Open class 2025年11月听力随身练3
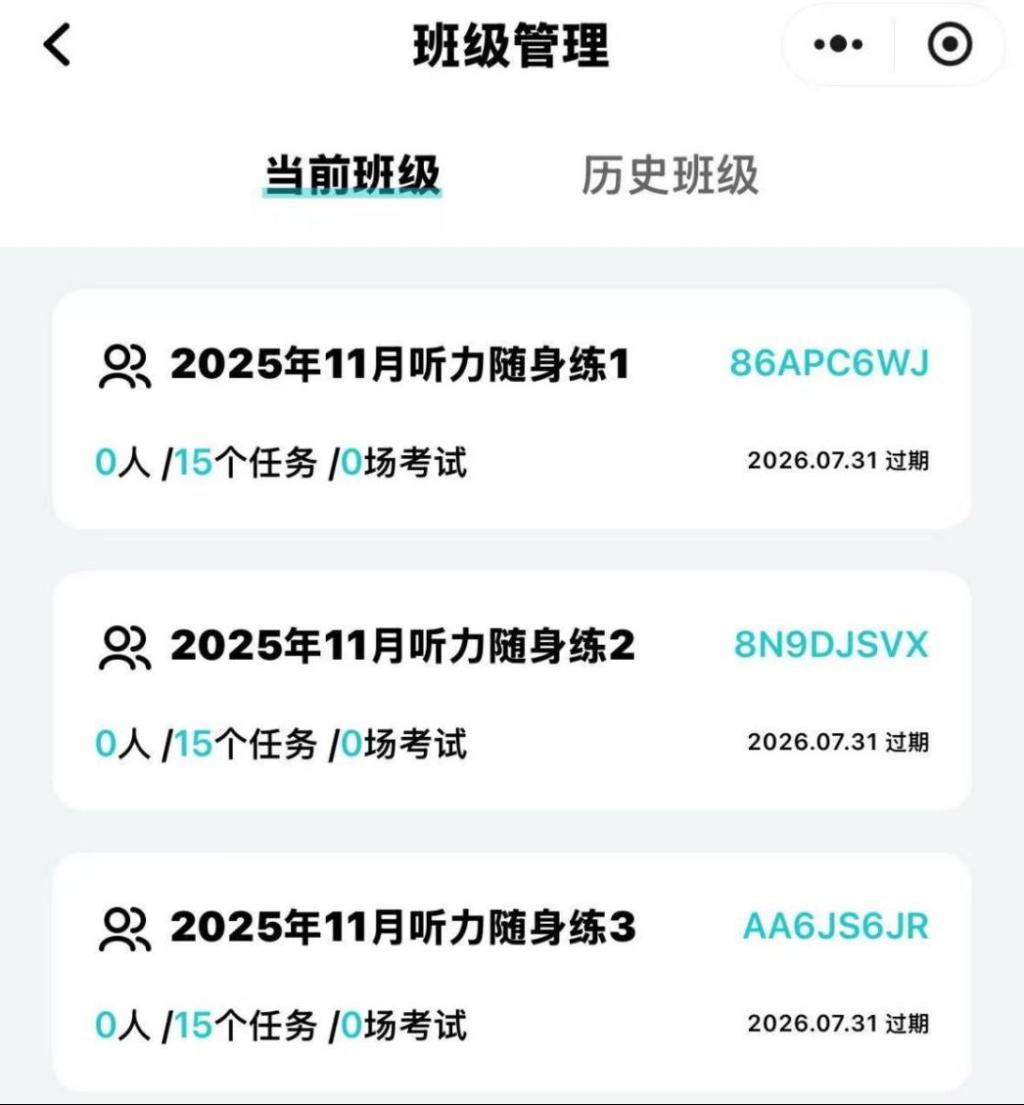Screen dimensions: 1024x1105 [x=402, y=929]
